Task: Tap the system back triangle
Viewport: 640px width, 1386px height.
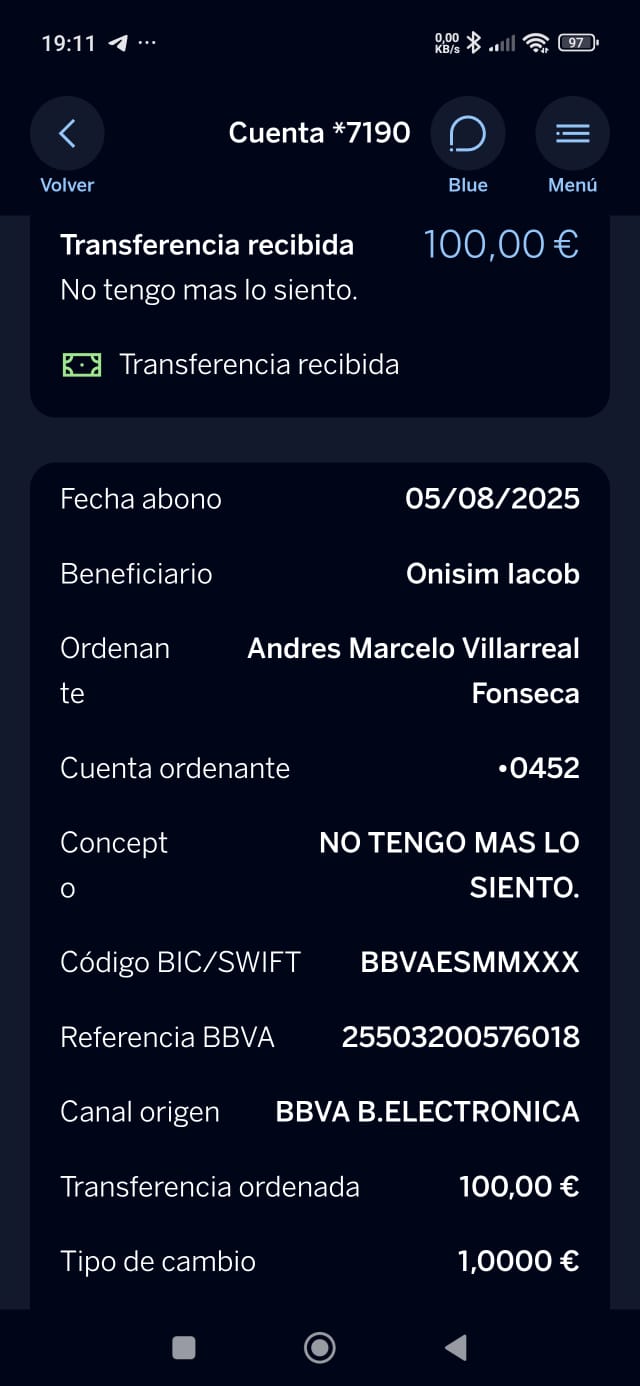Action: pos(456,1348)
